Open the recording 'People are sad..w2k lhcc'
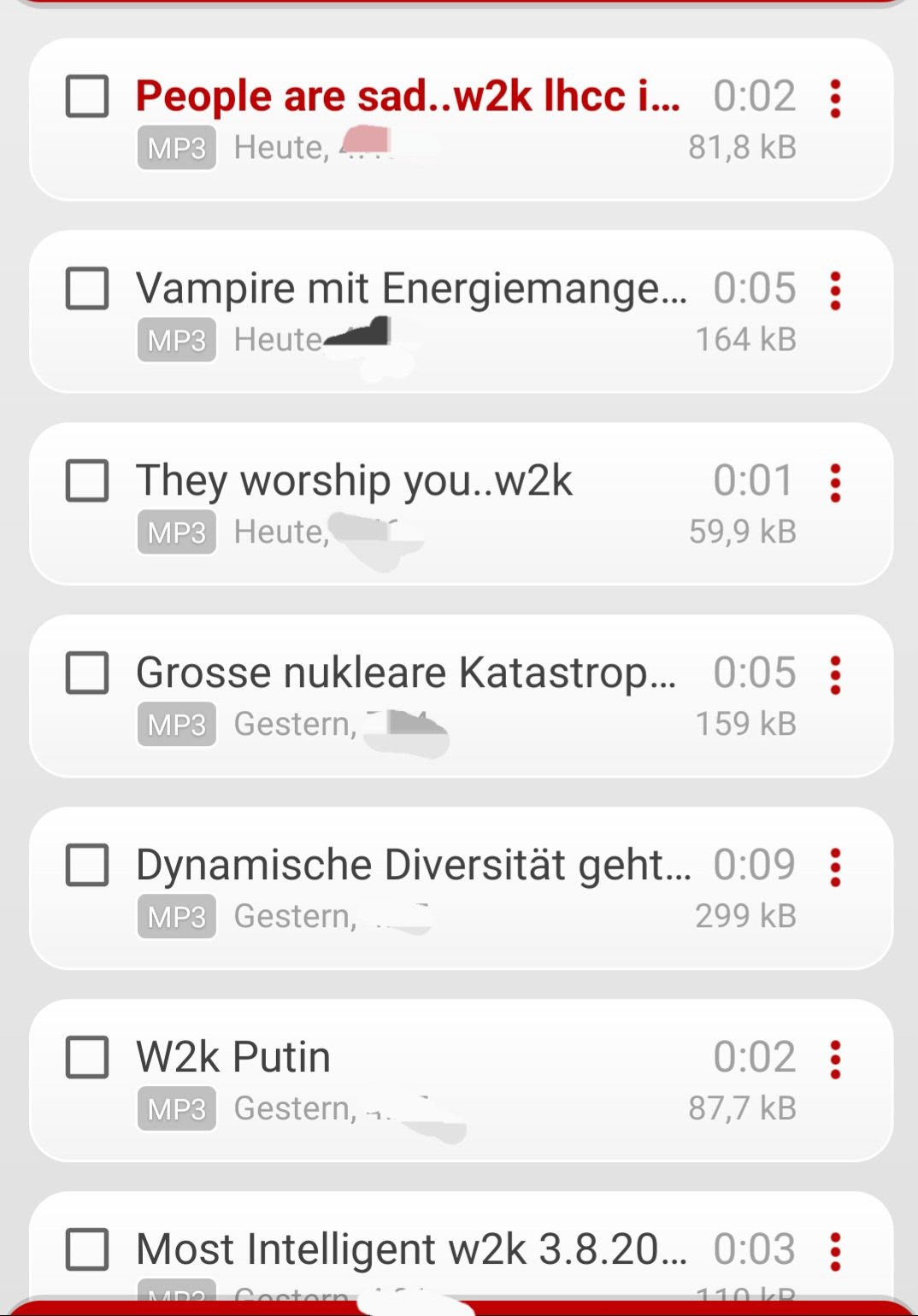The width and height of the screenshot is (918, 1316). tap(408, 96)
